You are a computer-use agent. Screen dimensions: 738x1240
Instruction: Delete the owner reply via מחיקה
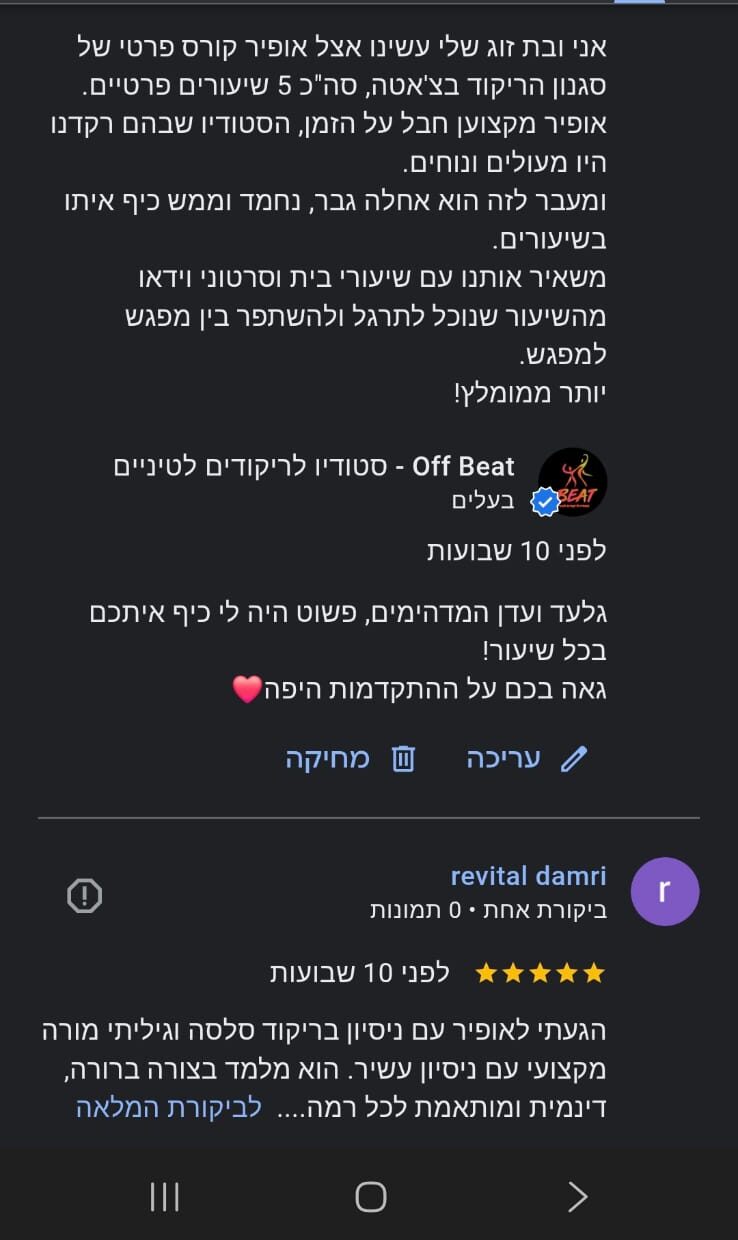coord(350,759)
